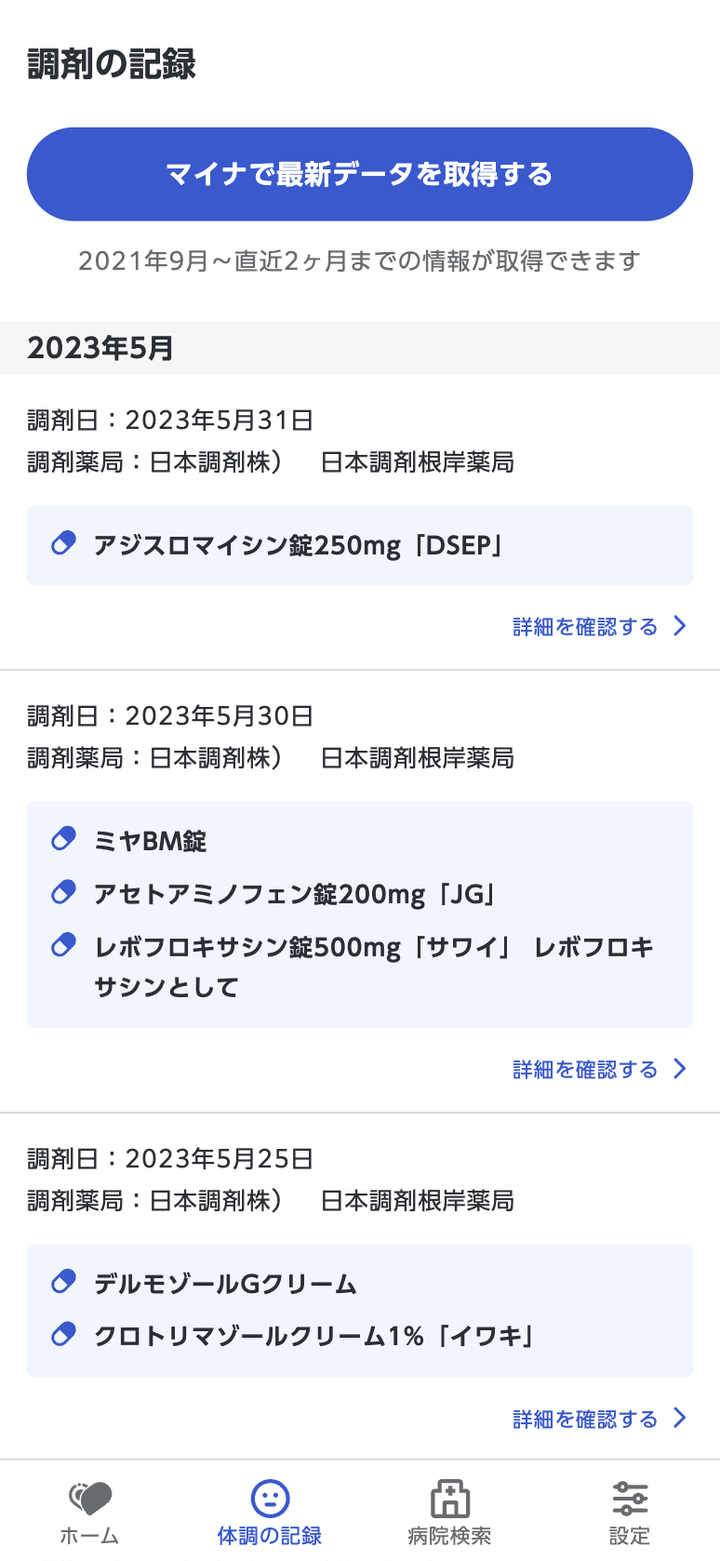Open 詳細を確認する for the May 25 record
The height and width of the screenshot is (1561, 720).
599,1418
